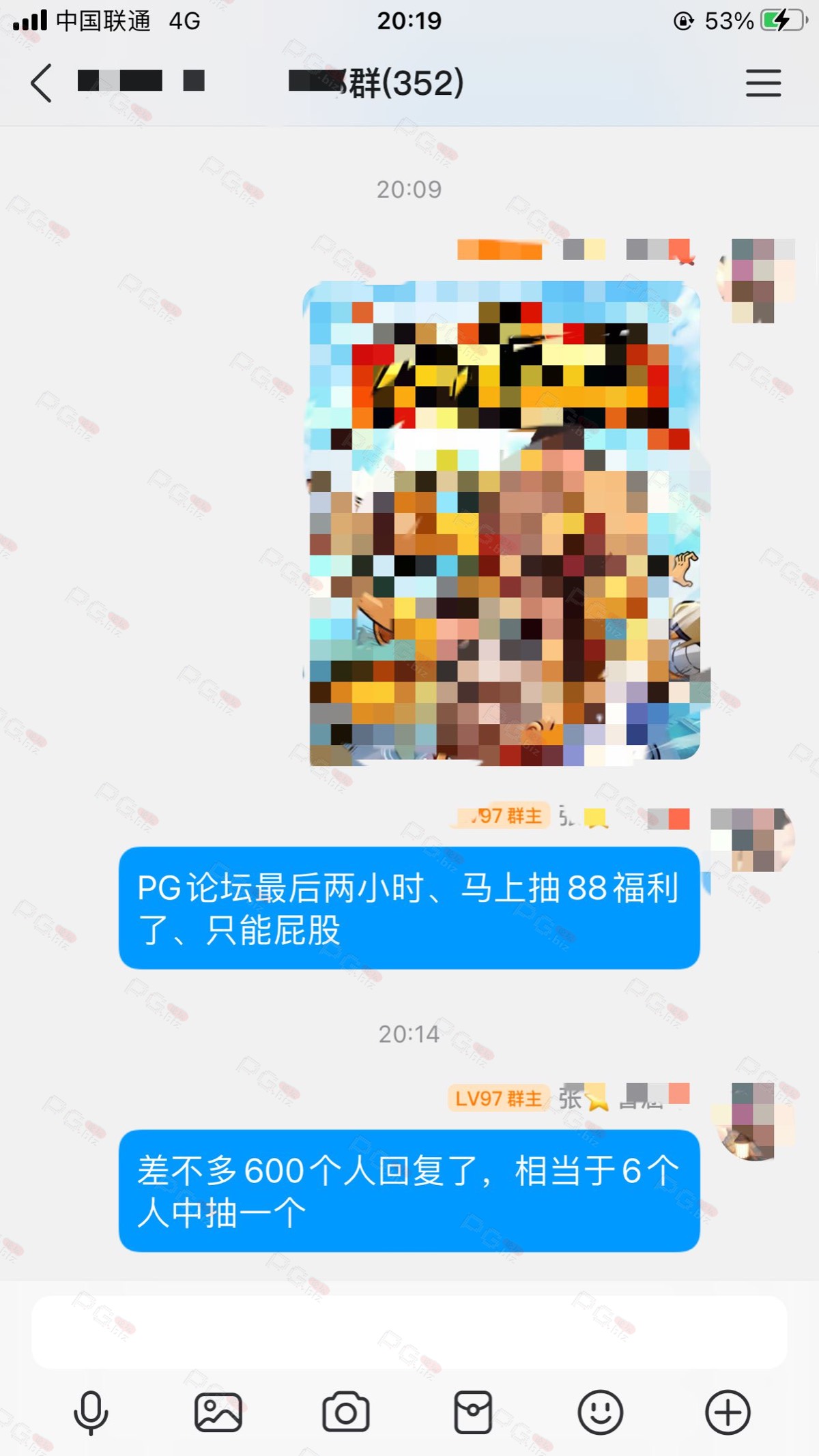Tap the message about 差不多600个人回复了

coord(409,1191)
